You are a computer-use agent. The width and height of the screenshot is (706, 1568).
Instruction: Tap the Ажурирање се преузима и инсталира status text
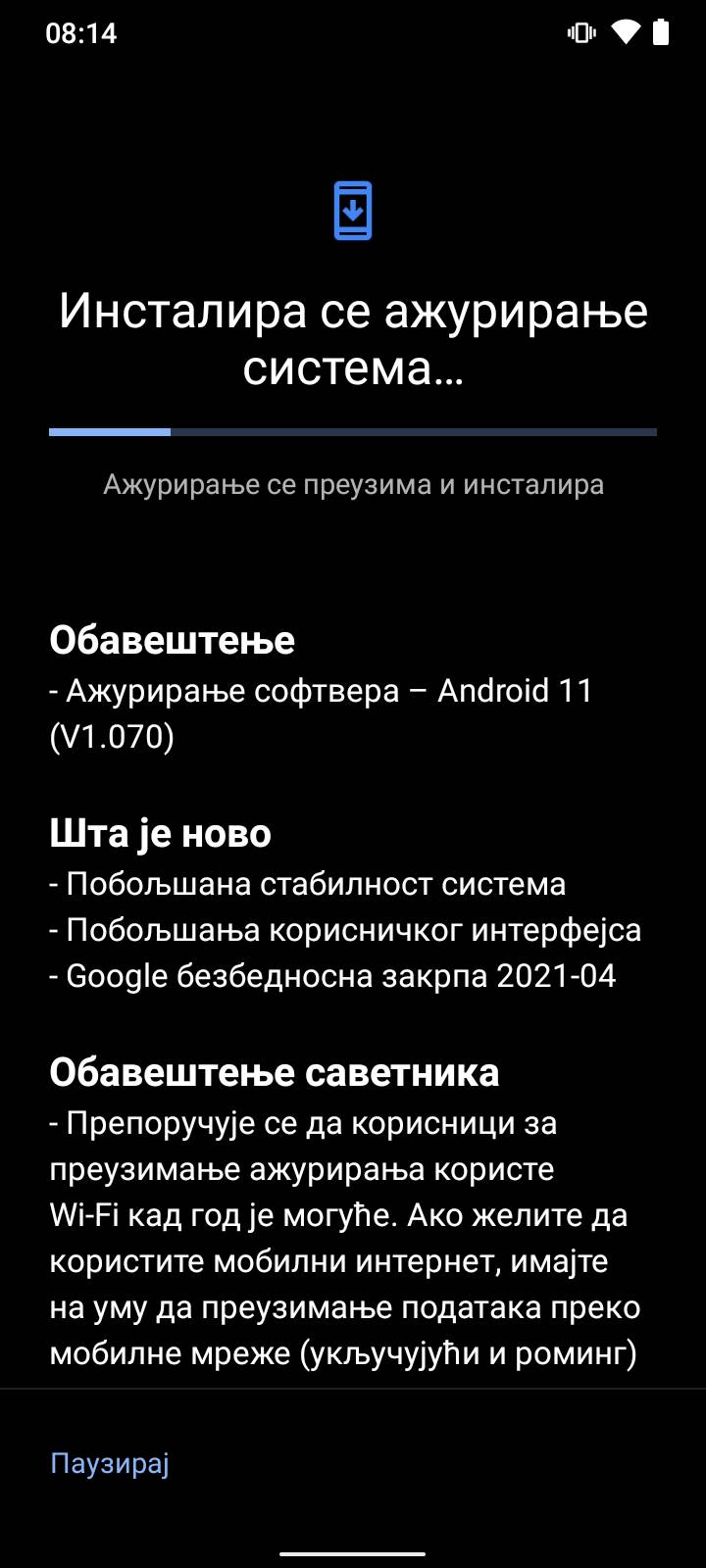353,483
